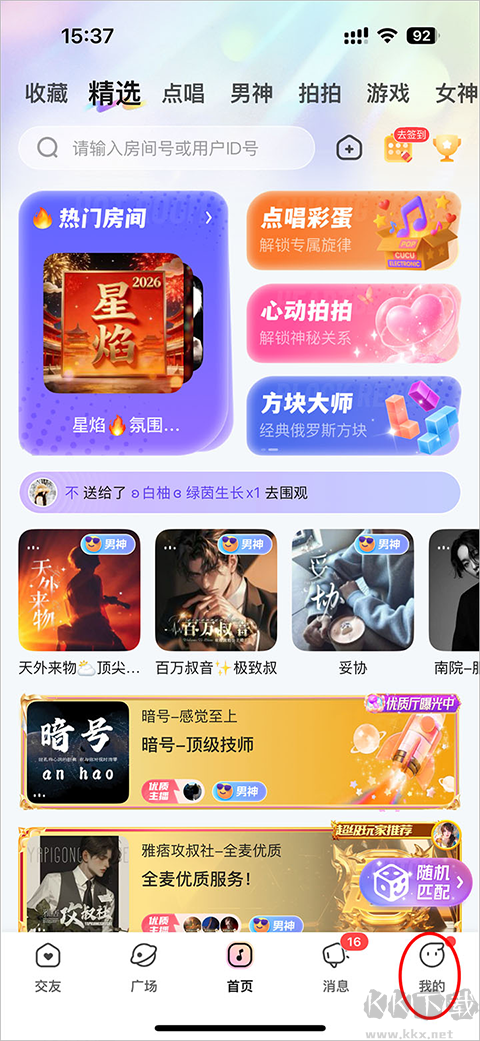Open the 方块大师 game banner
The image size is (480, 1041).
tap(354, 416)
